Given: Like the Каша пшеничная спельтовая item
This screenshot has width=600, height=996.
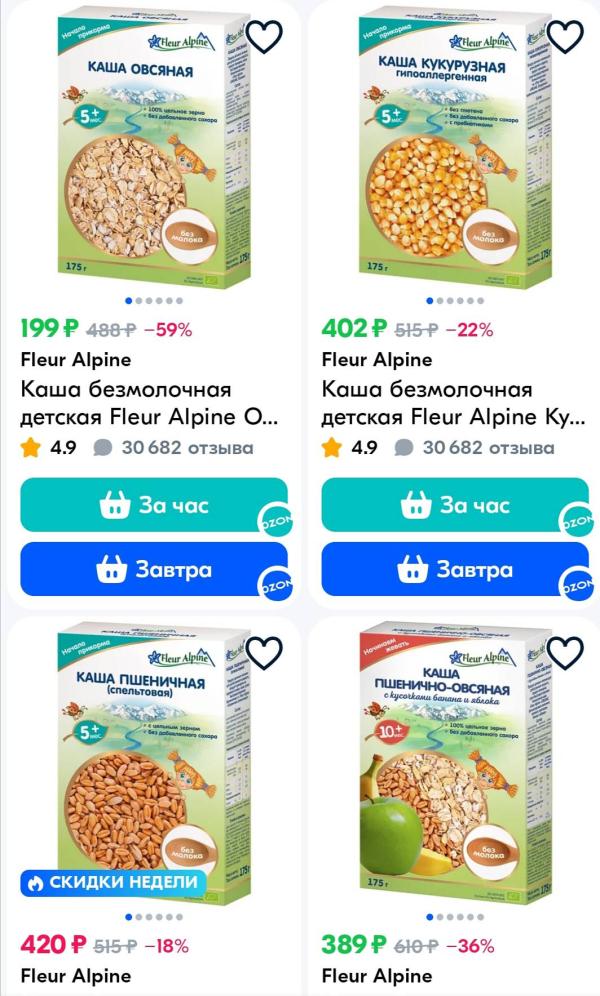Looking at the screenshot, I should (x=265, y=653).
